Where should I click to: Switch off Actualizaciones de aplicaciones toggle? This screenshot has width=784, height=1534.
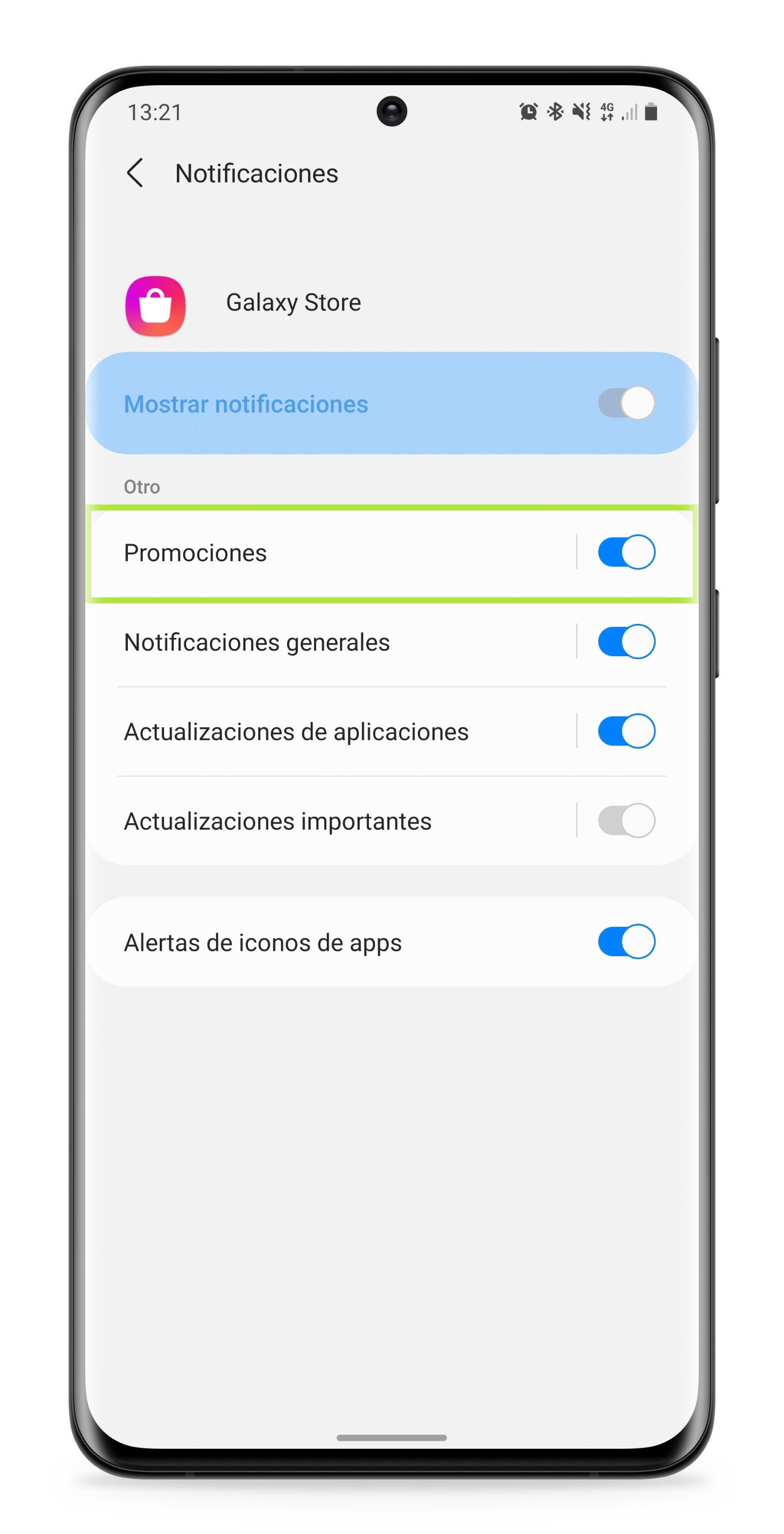(626, 731)
